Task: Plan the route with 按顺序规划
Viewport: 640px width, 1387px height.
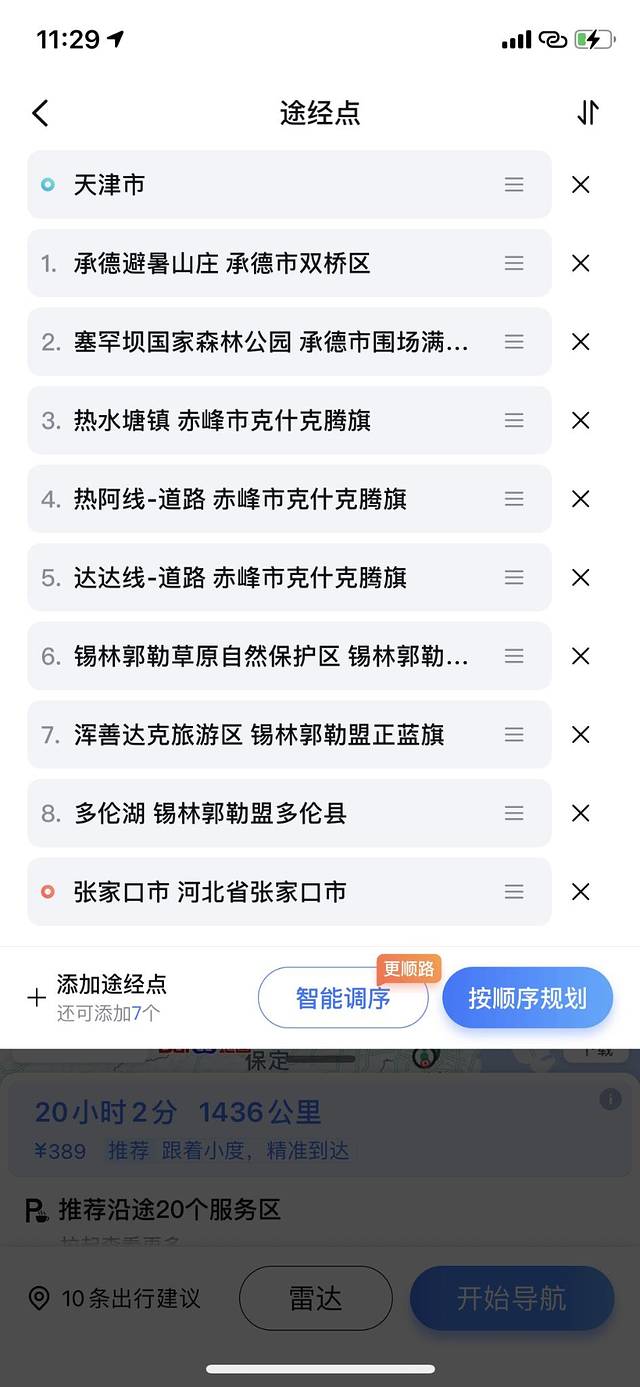Action: 527,998
